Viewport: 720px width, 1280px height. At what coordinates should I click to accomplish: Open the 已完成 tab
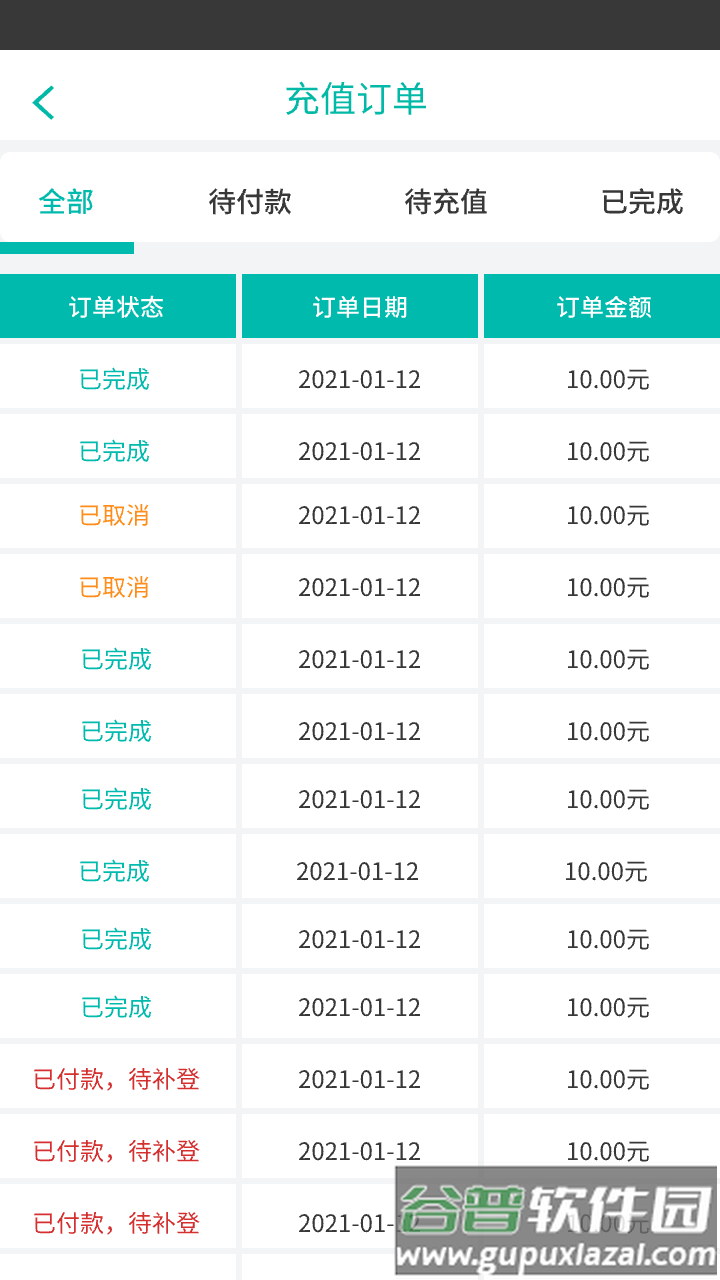642,202
